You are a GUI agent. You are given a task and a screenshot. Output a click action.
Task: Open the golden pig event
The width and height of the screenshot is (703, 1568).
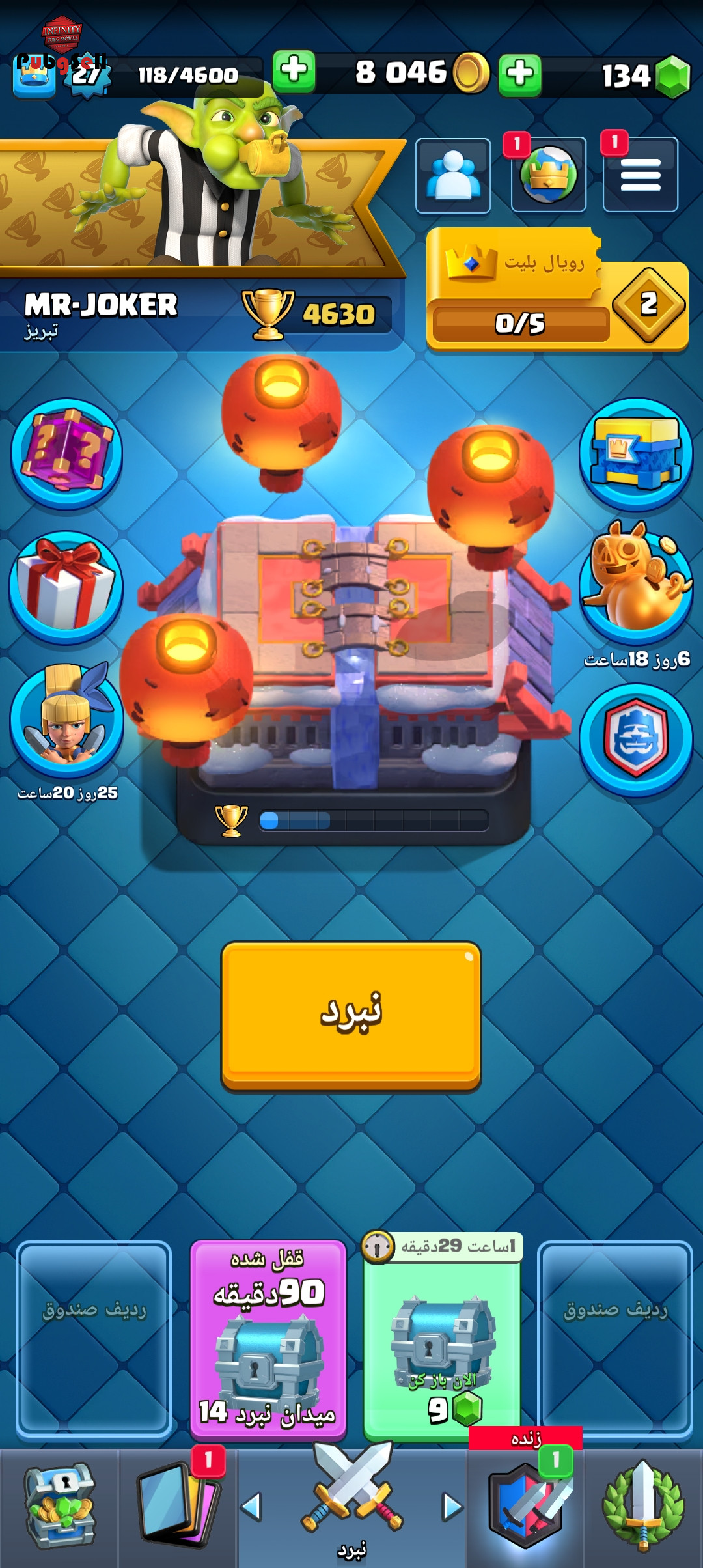tap(636, 583)
